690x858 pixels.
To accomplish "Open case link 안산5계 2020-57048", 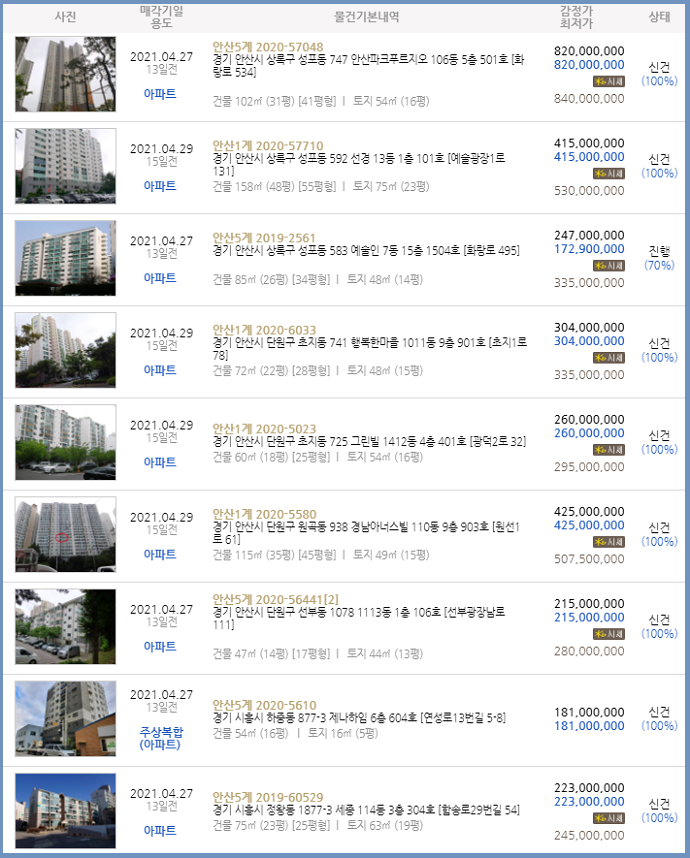I will [x=268, y=47].
